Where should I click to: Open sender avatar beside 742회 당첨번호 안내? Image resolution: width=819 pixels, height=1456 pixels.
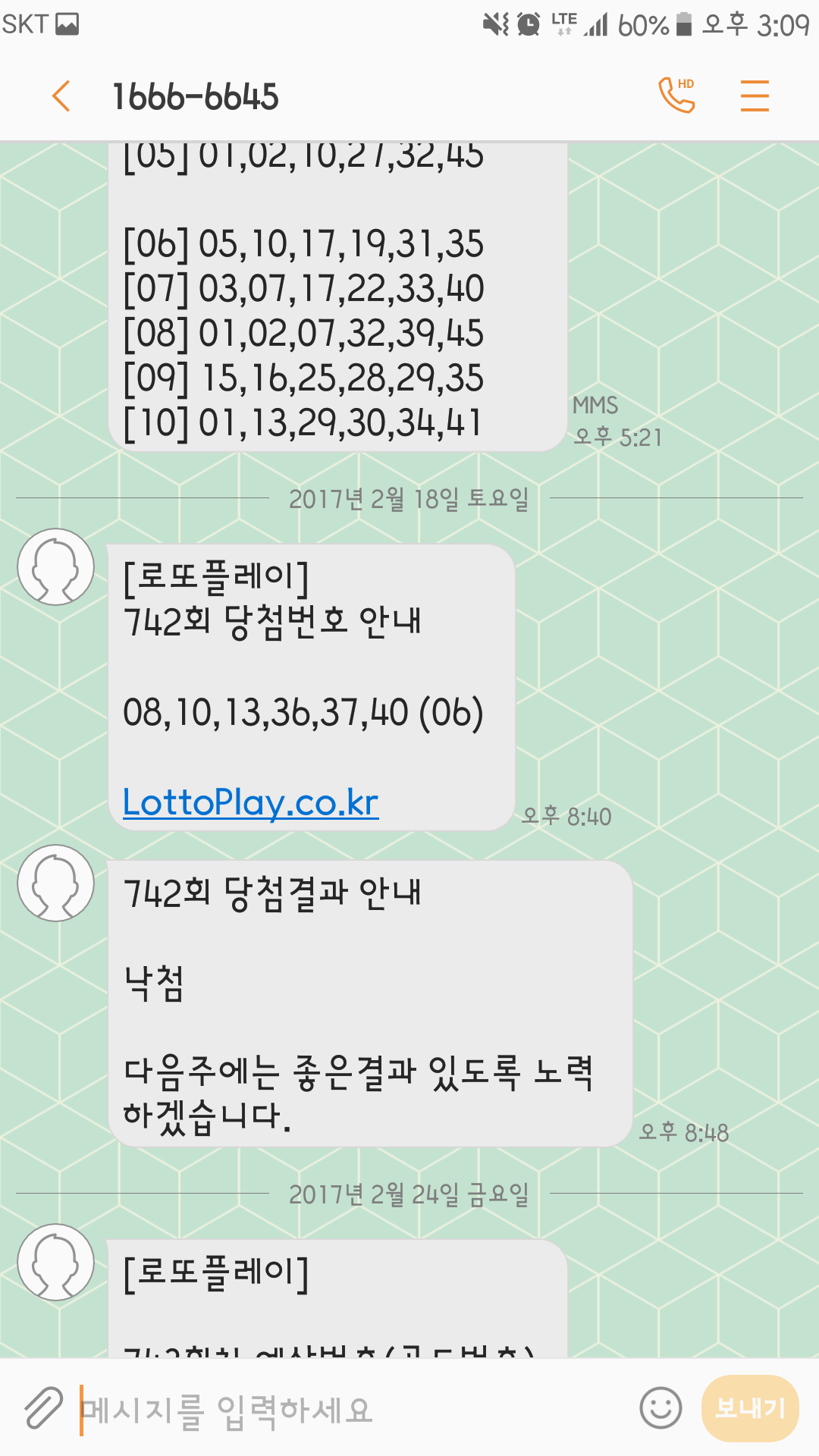56,567
